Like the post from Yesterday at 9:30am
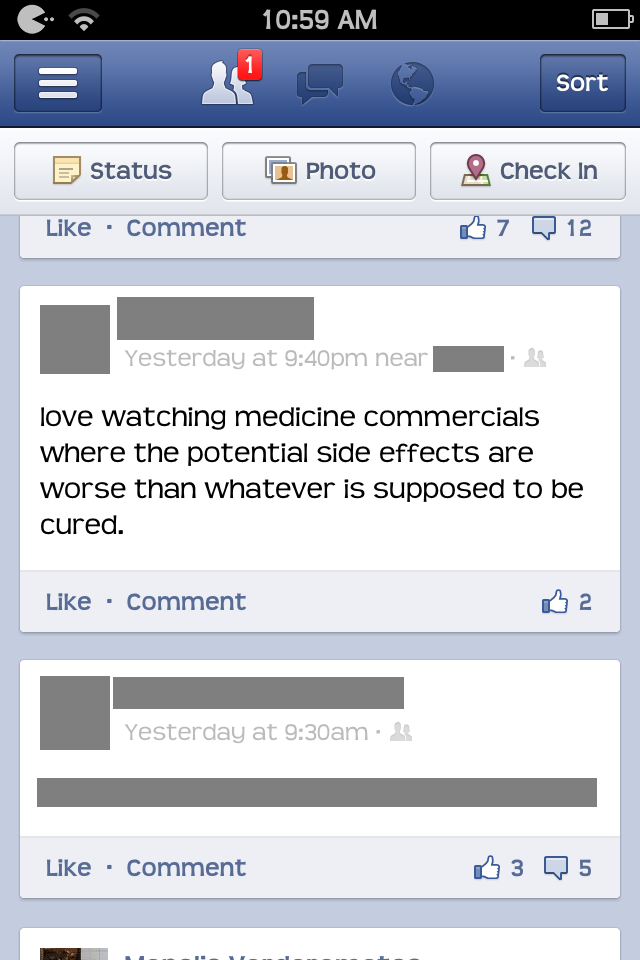 [x=68, y=868]
